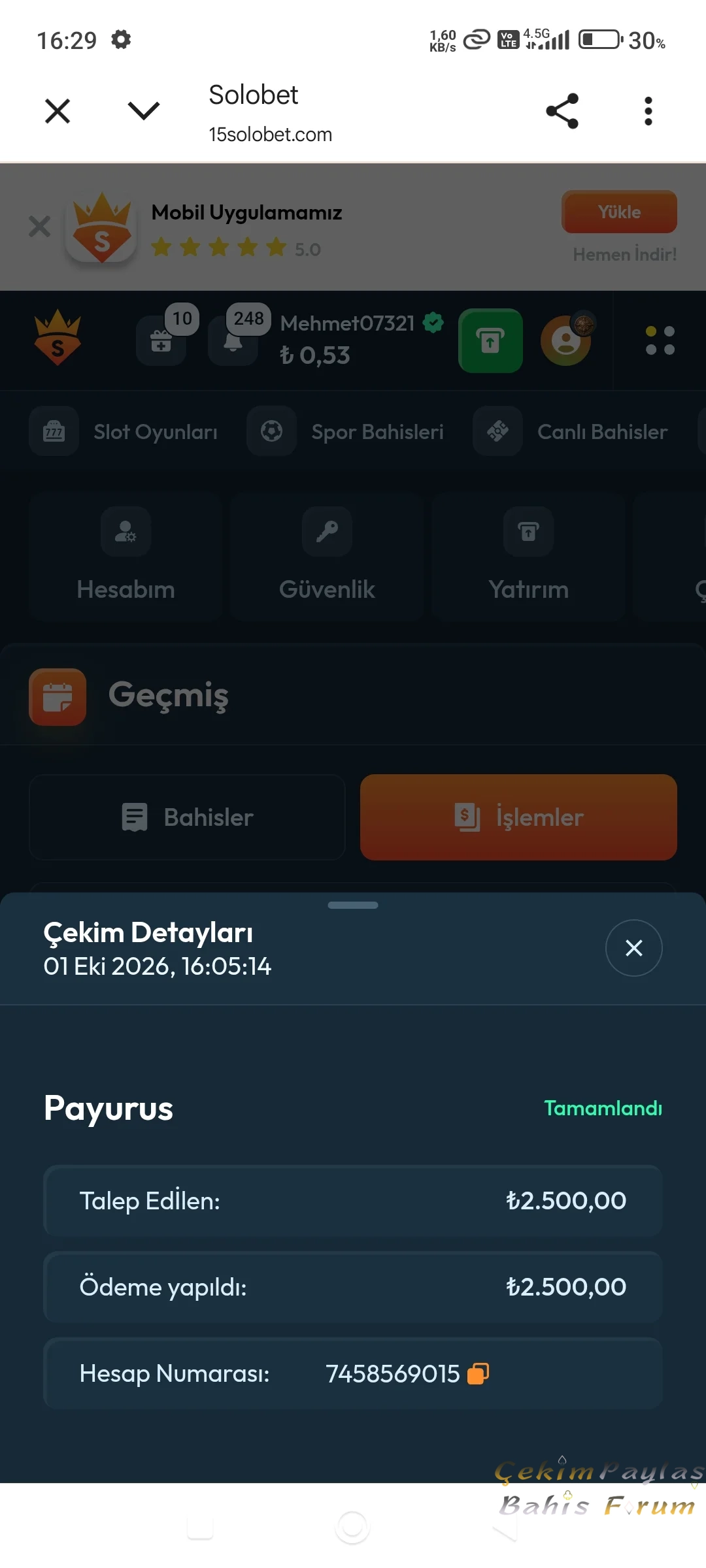Close the Solobet browser tab
Screen dimensions: 706x1568
58,111
